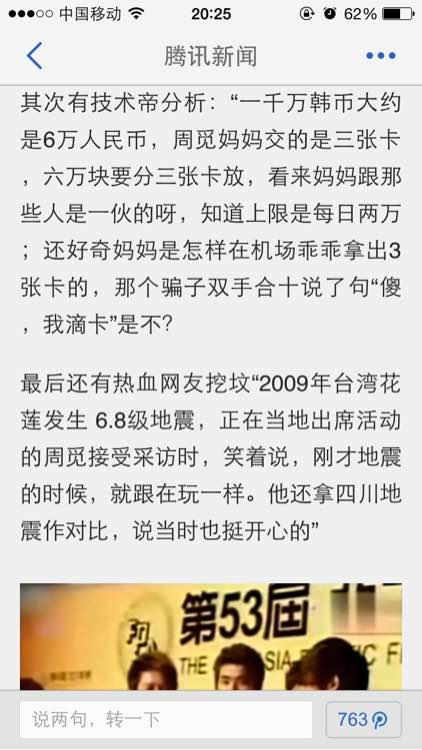Open the 763 comments button
Image resolution: width=422 pixels, height=750 pixels.
coord(364,719)
